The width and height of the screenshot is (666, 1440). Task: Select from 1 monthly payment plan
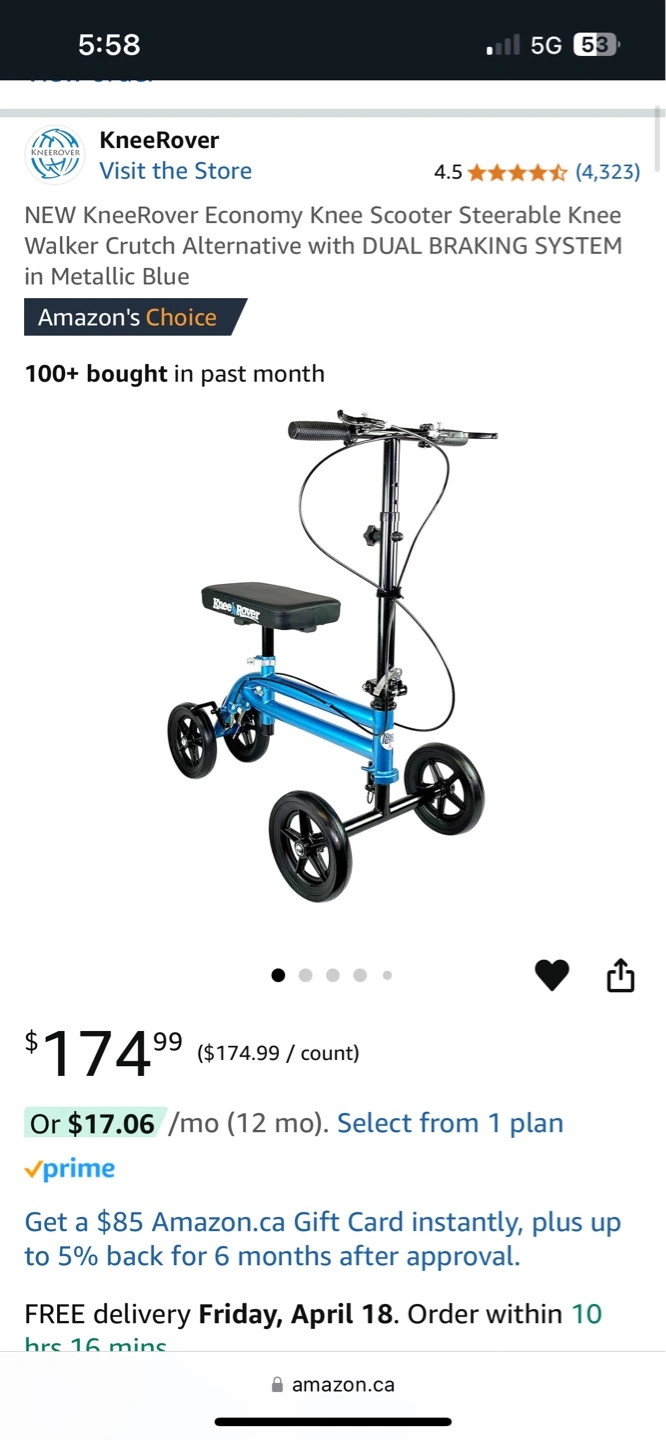(450, 1123)
